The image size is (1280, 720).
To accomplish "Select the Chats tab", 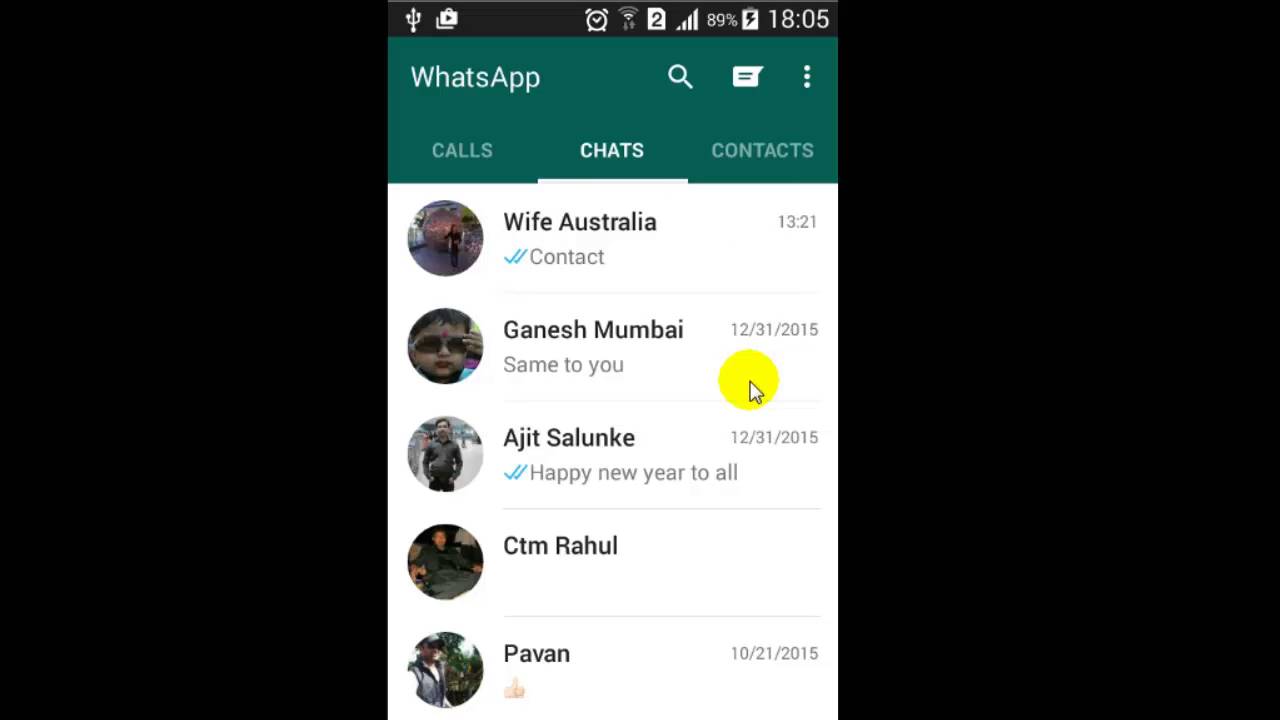I will pos(612,150).
